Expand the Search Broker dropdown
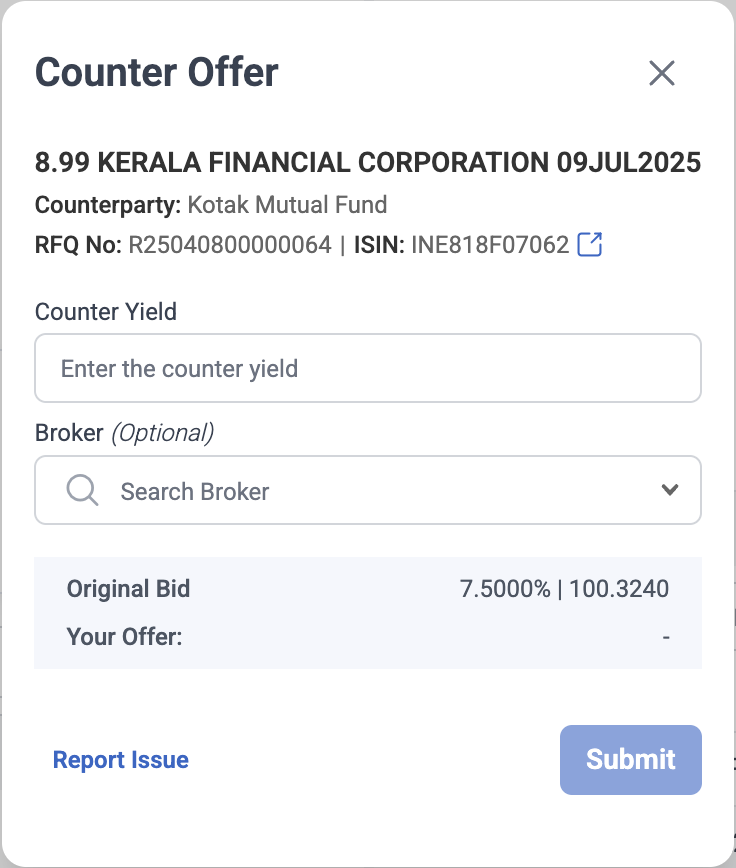This screenshot has width=736, height=868. pyautogui.click(x=669, y=490)
